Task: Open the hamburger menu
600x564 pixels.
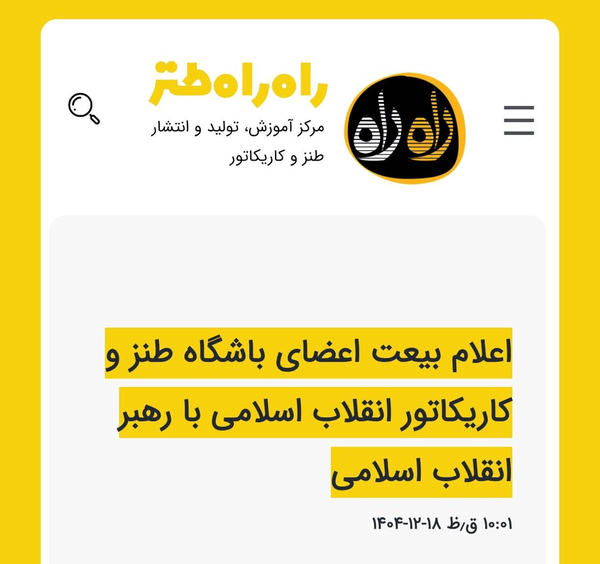Action: click(x=519, y=121)
